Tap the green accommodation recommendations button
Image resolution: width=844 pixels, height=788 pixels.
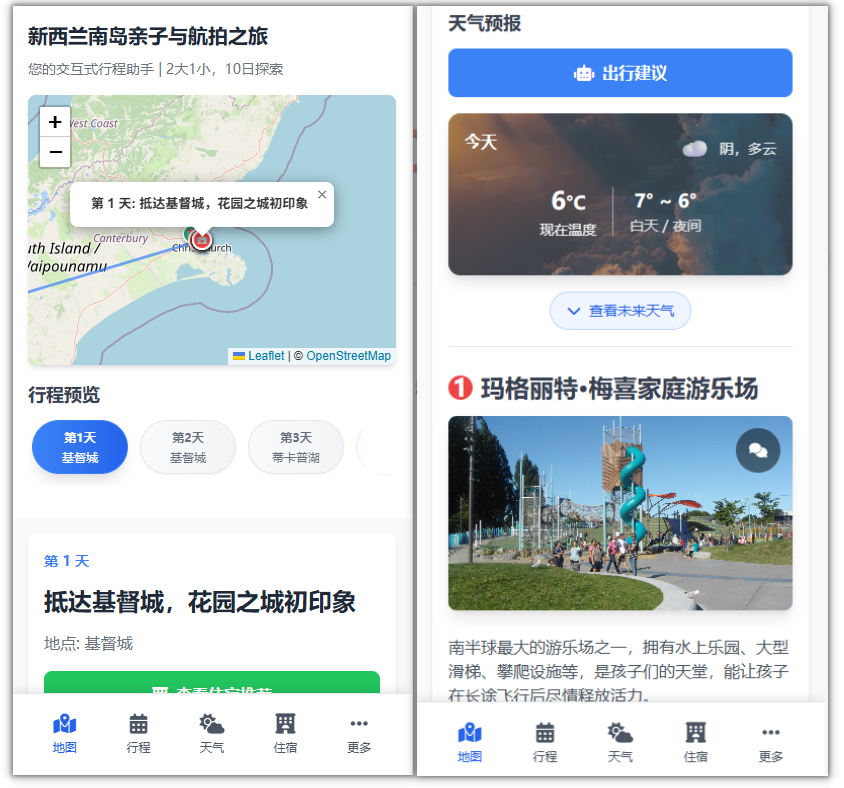pos(211,684)
